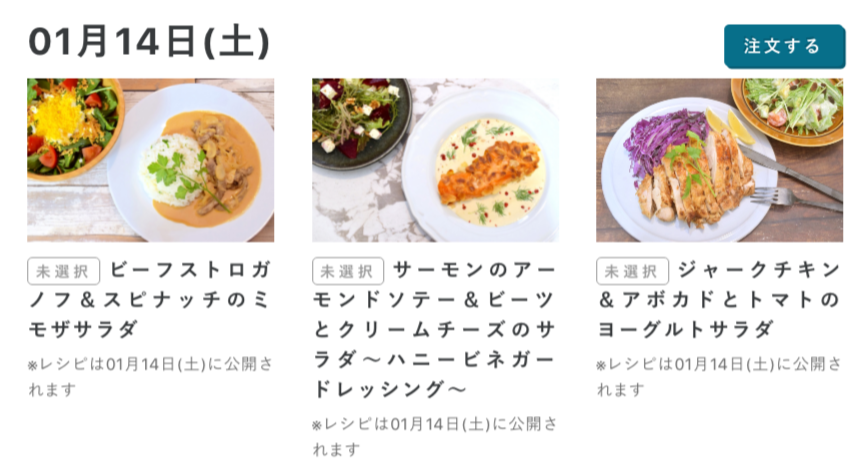
Task: Tap the 注文する order button
Action: click(784, 46)
